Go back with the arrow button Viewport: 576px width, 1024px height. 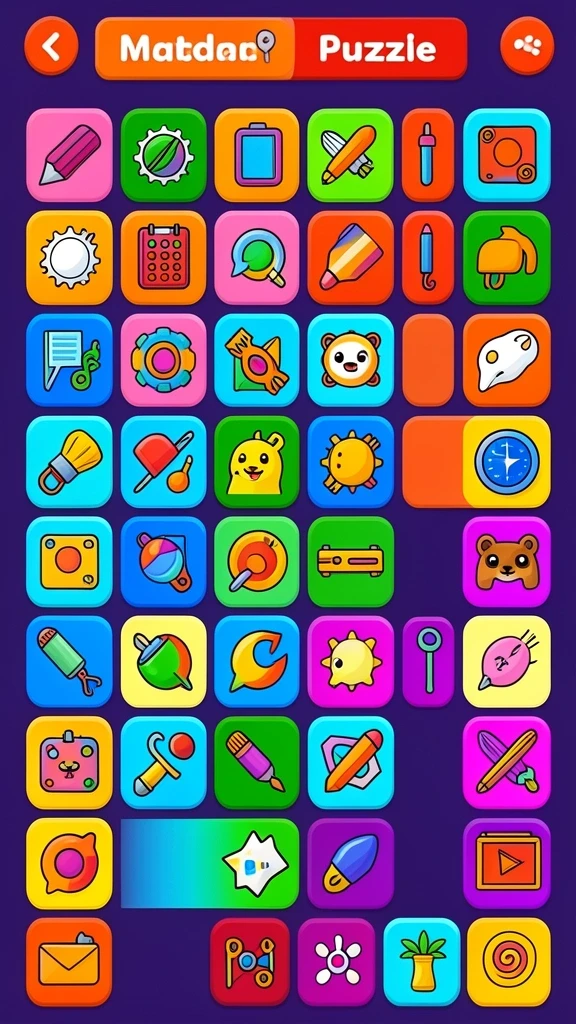[51, 46]
